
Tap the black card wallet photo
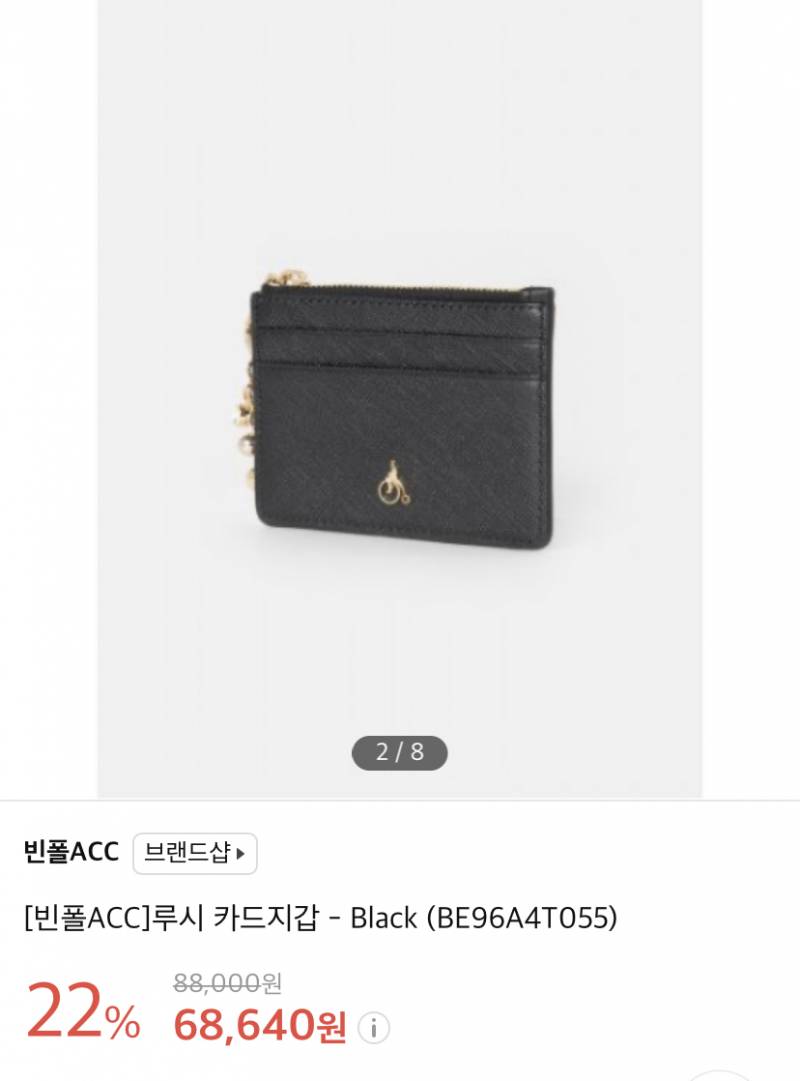400,410
